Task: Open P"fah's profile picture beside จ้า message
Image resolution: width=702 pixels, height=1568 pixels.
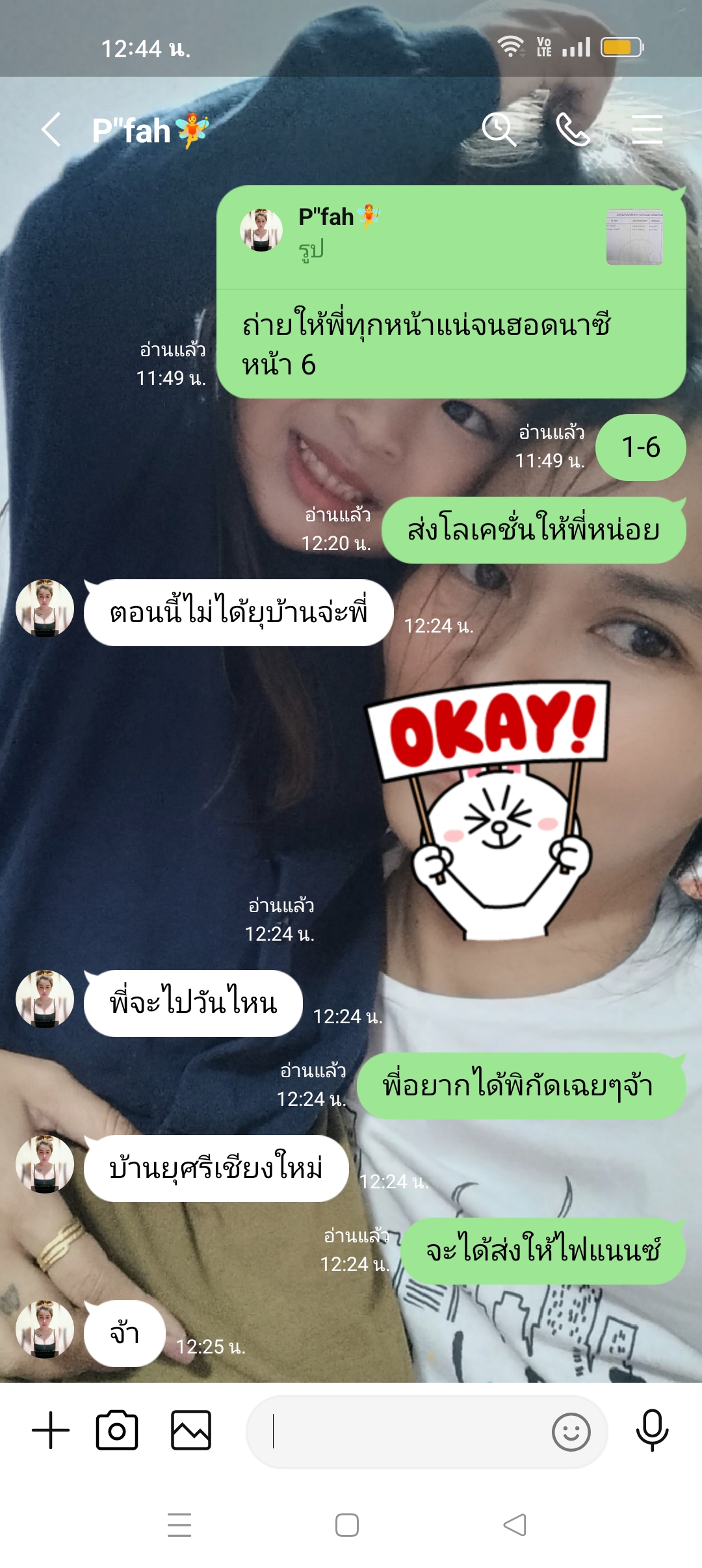Action: [x=45, y=1329]
